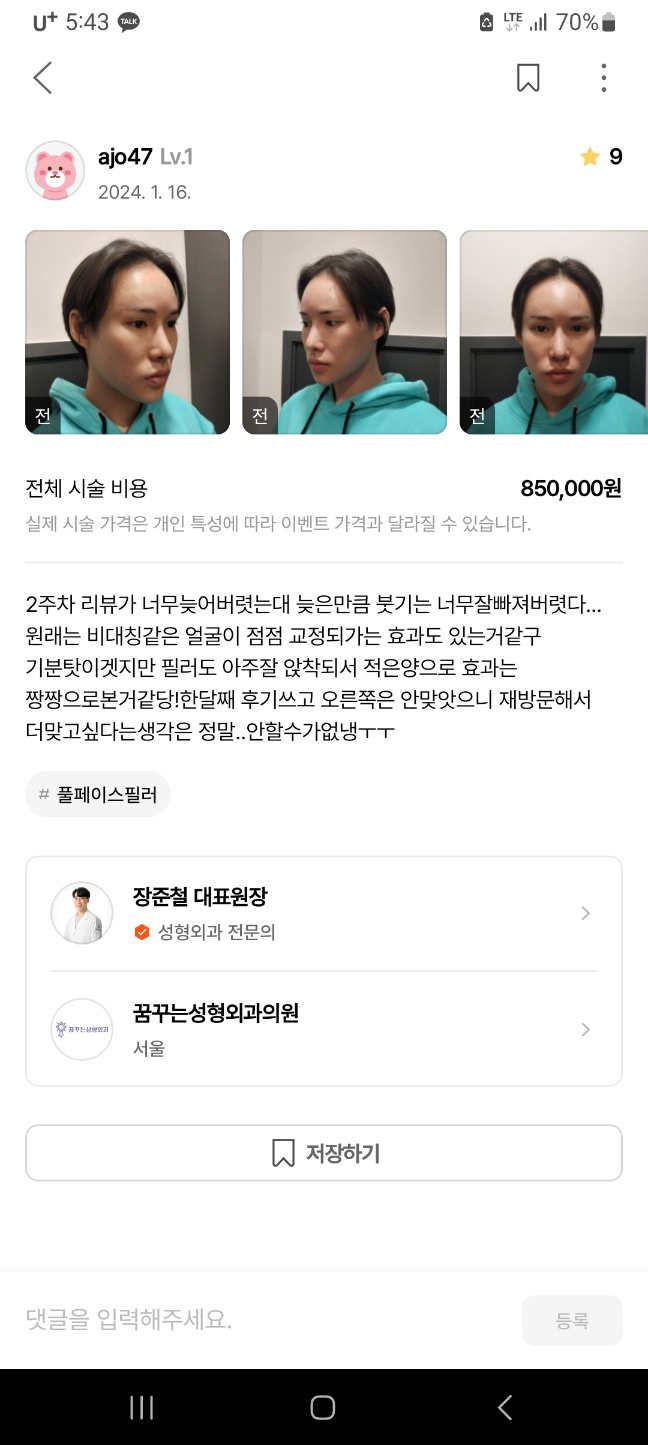Tap the 저장하기 save button

(x=323, y=1153)
